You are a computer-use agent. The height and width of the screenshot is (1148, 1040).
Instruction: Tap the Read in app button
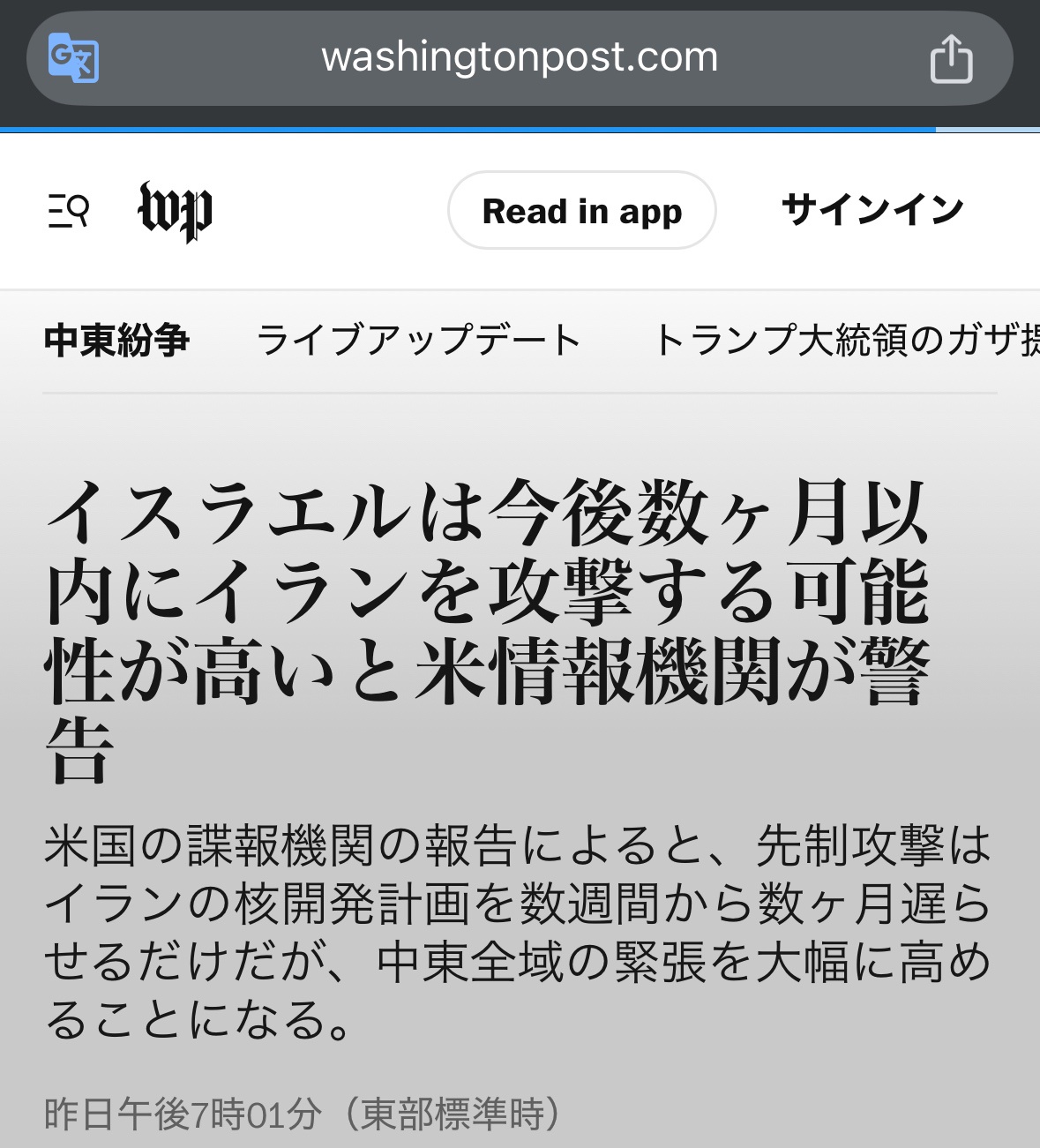[x=581, y=211]
